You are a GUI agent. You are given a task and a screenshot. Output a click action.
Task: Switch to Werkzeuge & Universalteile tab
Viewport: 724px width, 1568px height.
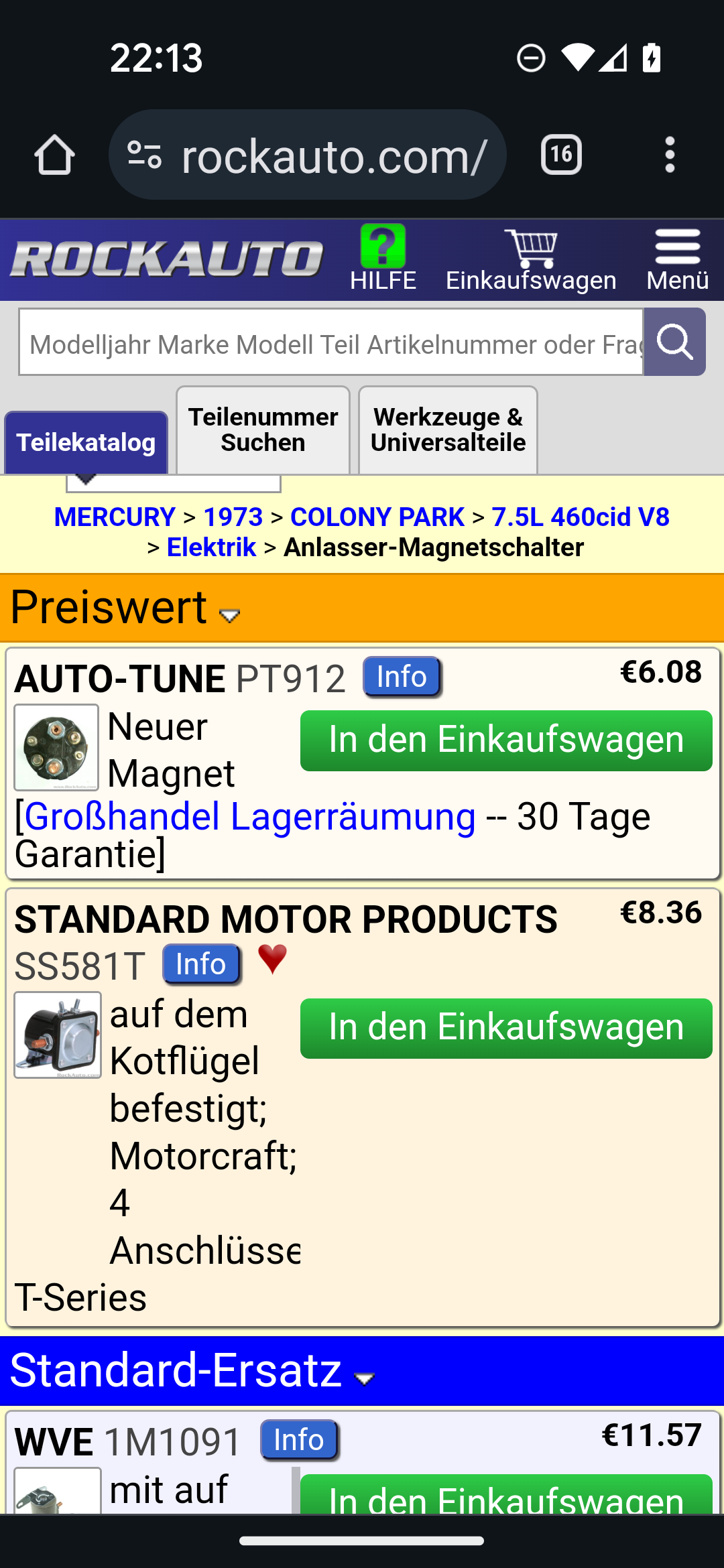[x=448, y=430]
